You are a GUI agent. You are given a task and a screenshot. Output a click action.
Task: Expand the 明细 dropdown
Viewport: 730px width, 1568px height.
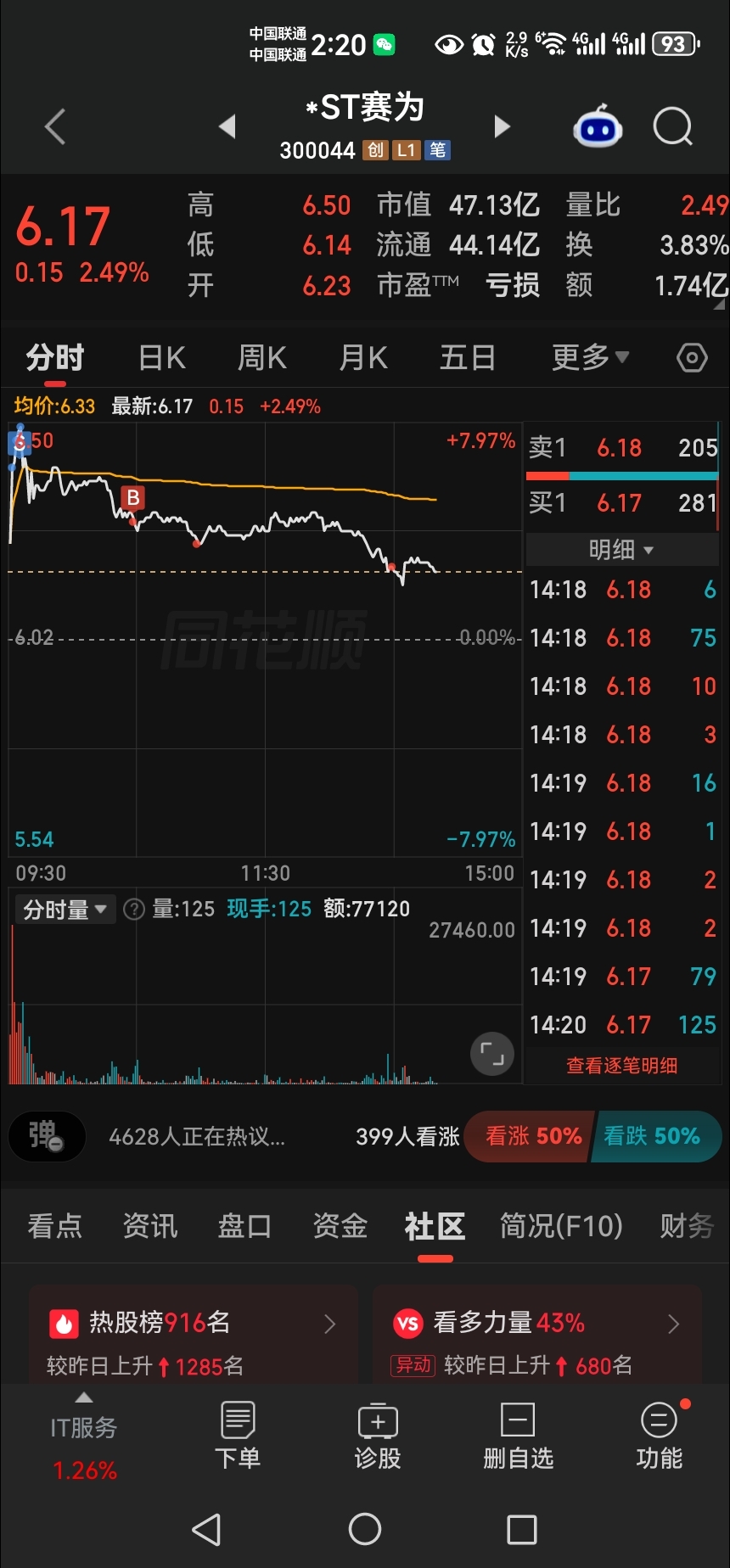click(621, 550)
